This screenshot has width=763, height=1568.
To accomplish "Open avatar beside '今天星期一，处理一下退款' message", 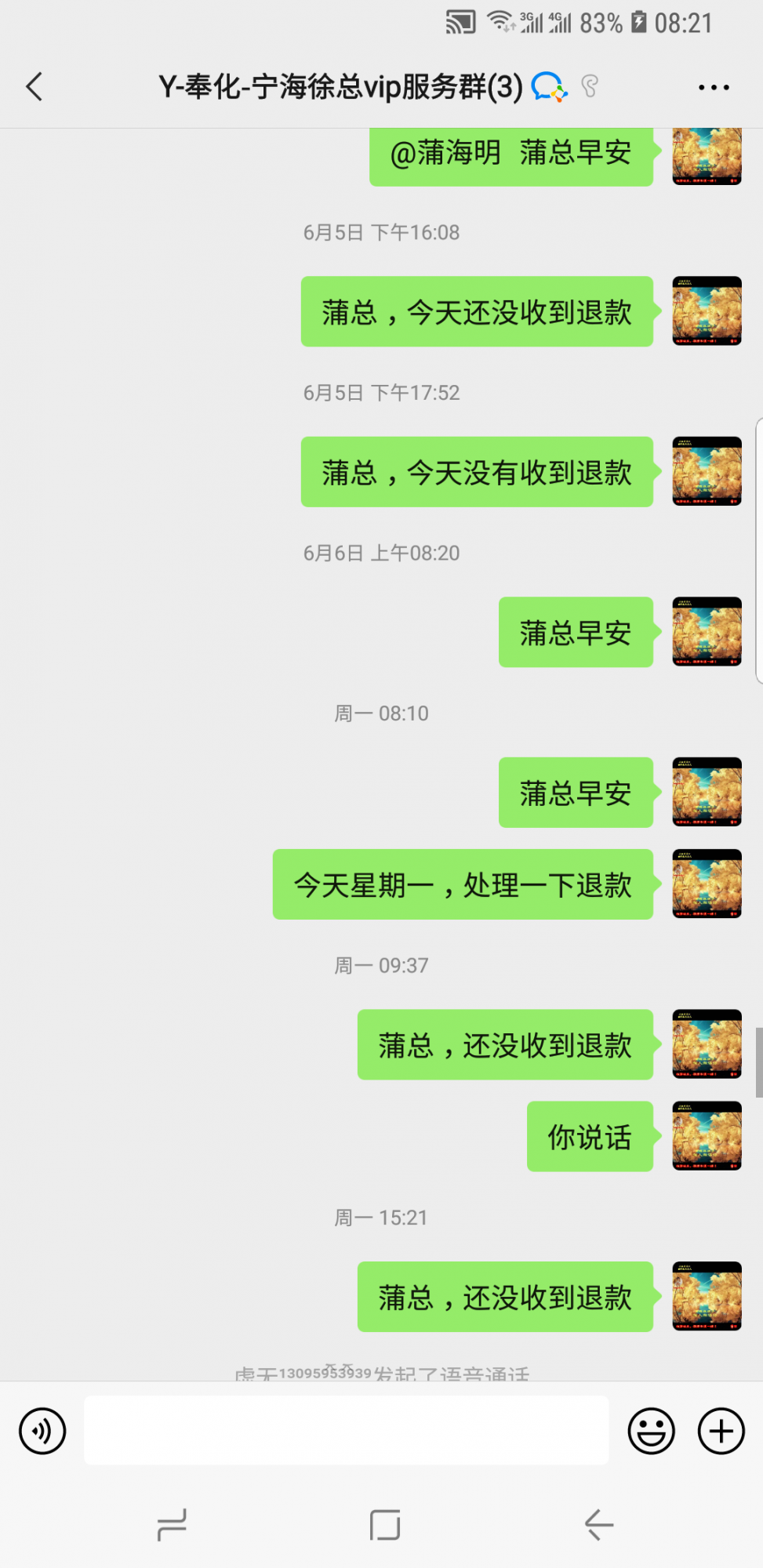I will tap(707, 884).
